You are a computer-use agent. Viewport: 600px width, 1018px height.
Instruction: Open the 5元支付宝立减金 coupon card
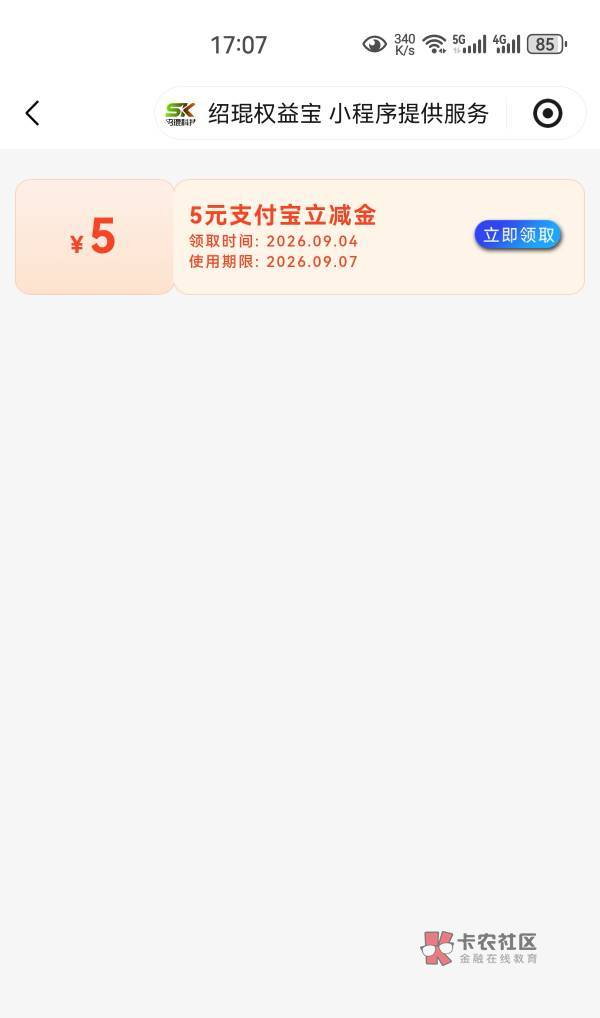coord(299,237)
